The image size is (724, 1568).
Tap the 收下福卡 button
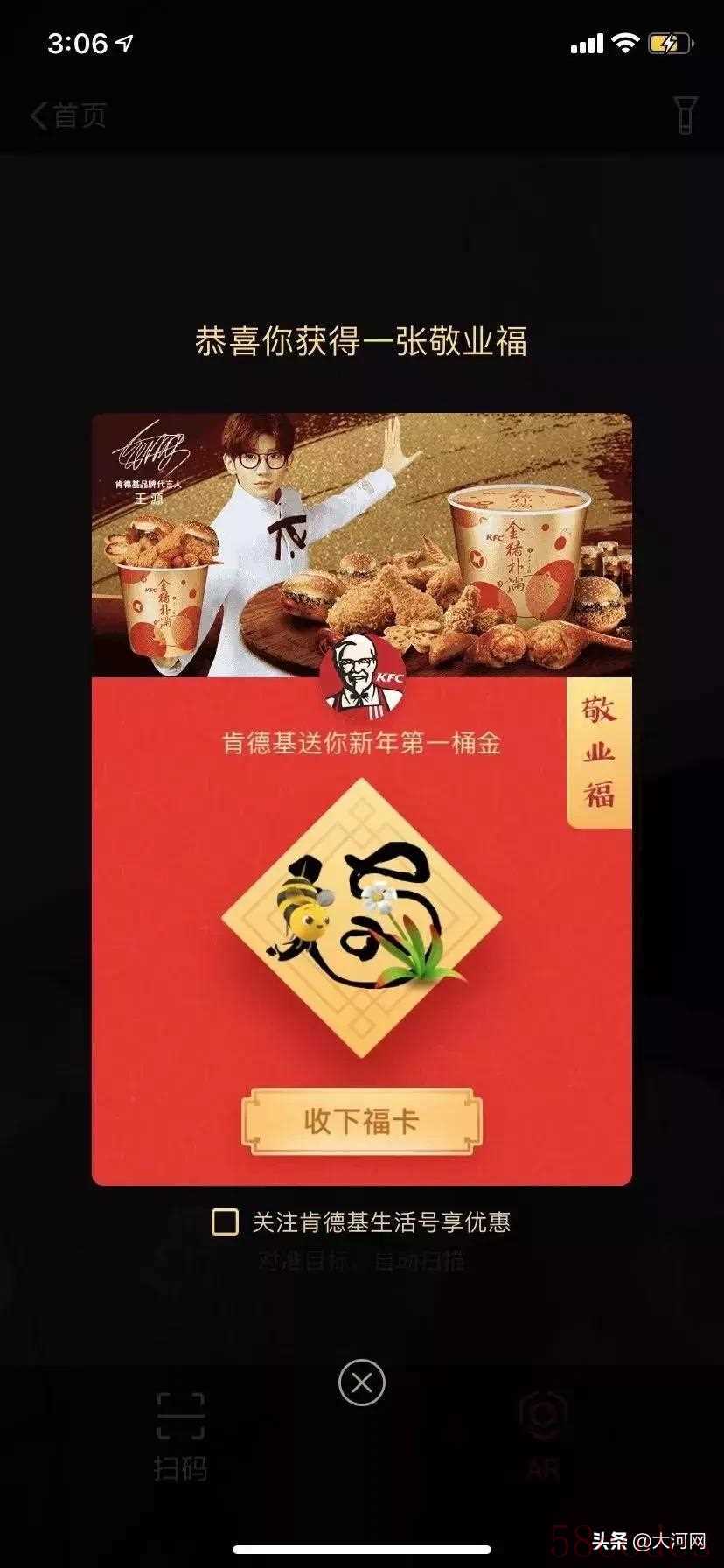click(x=361, y=1121)
